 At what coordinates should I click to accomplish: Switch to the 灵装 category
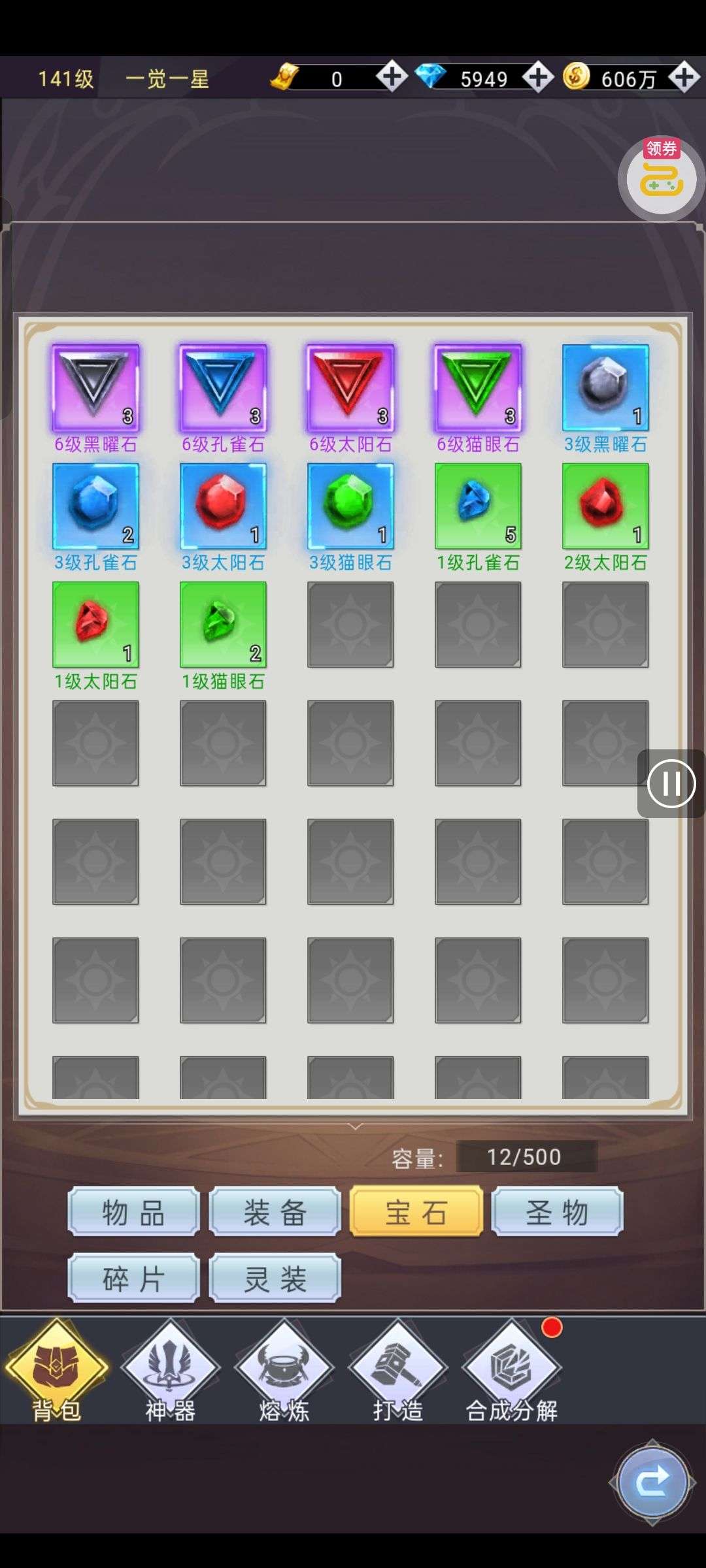coord(275,1279)
